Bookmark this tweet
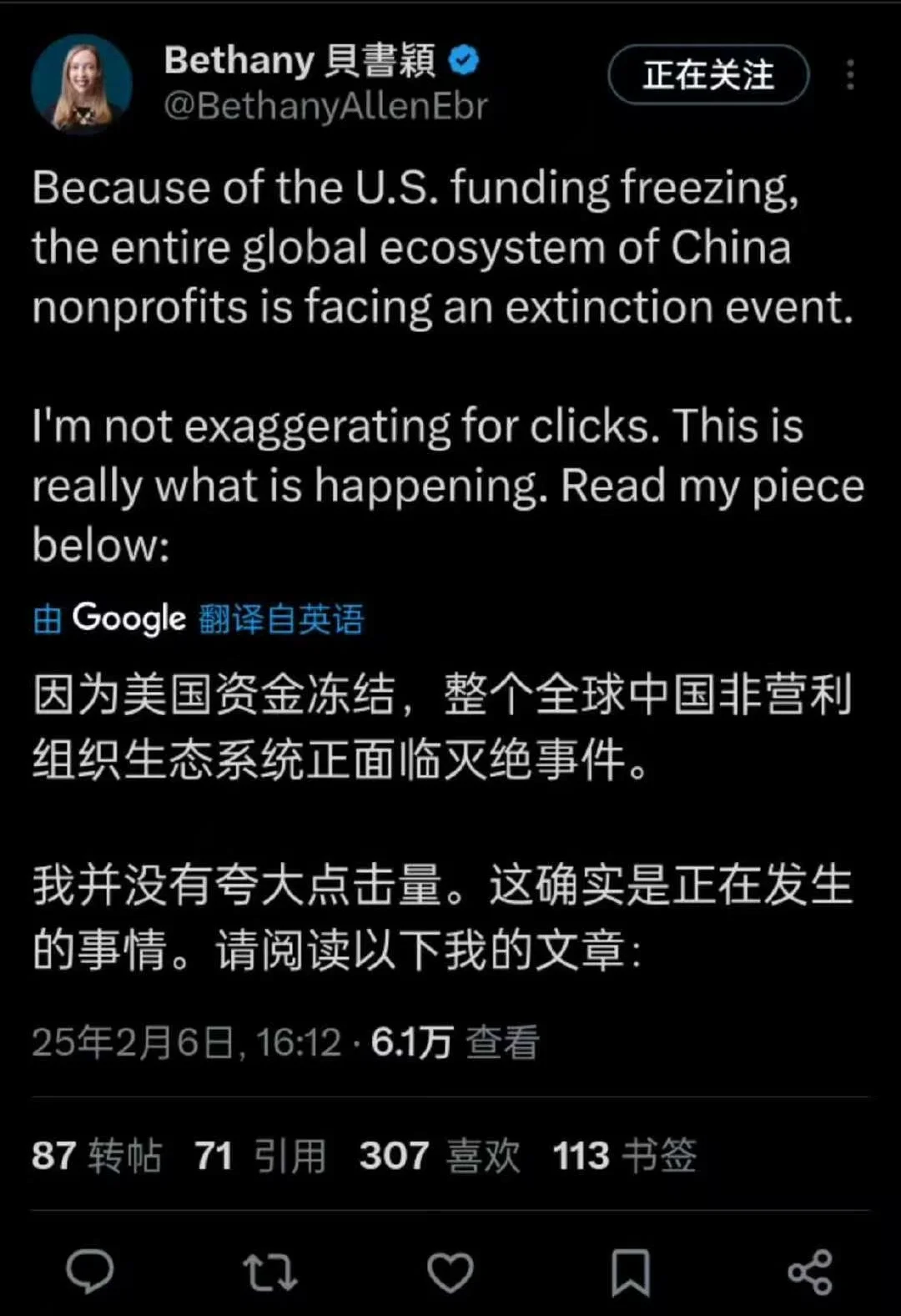This screenshot has height=1316, width=901. pyautogui.click(x=630, y=1272)
